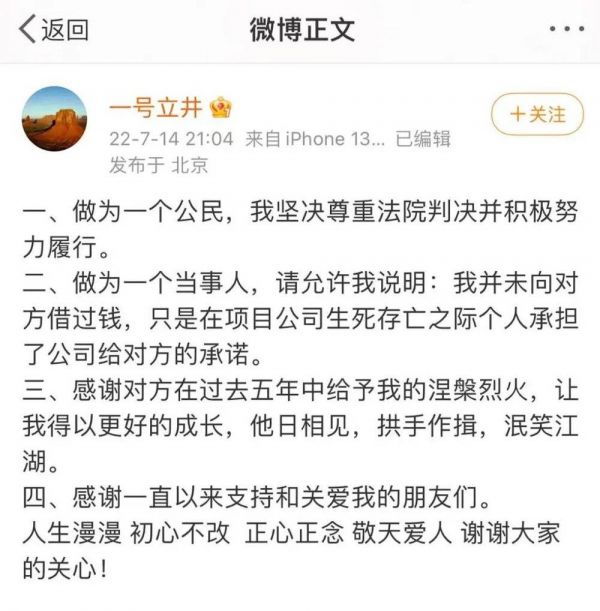The height and width of the screenshot is (611, 600).
Task: Go back using the 返回 button
Action: pyautogui.click(x=55, y=30)
